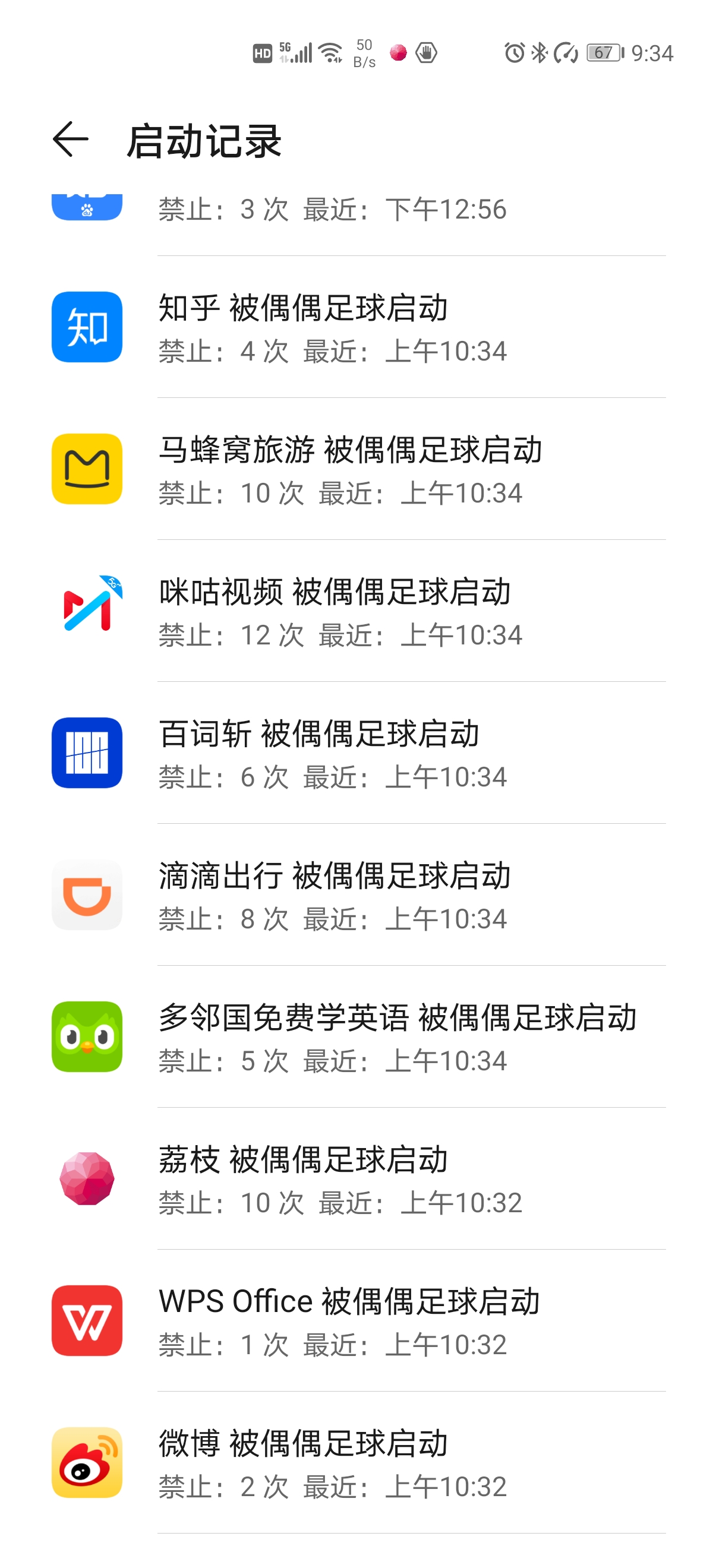Select the 荔枝 launch record row

tap(356, 1178)
